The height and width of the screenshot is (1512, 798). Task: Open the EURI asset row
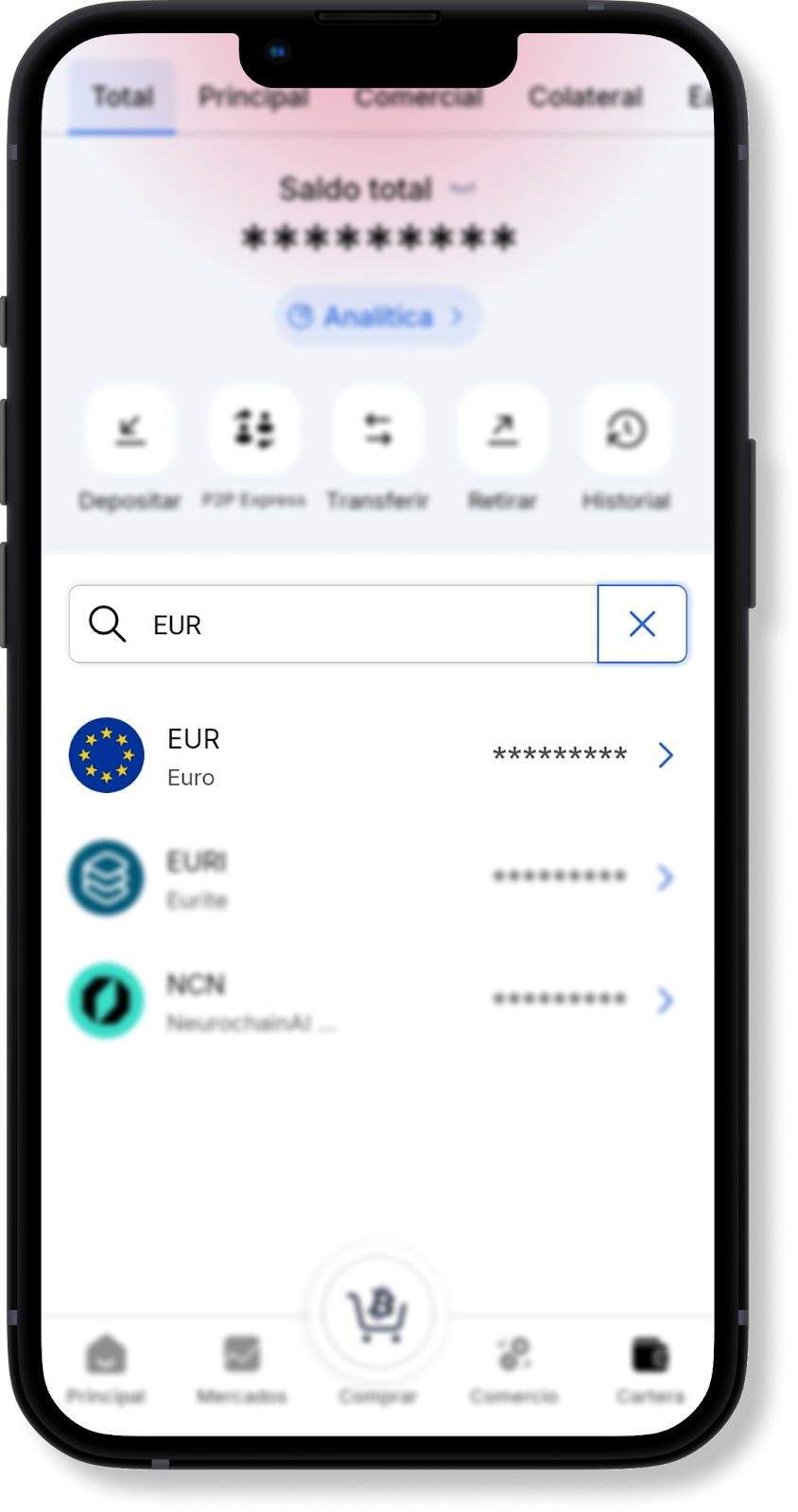373,878
